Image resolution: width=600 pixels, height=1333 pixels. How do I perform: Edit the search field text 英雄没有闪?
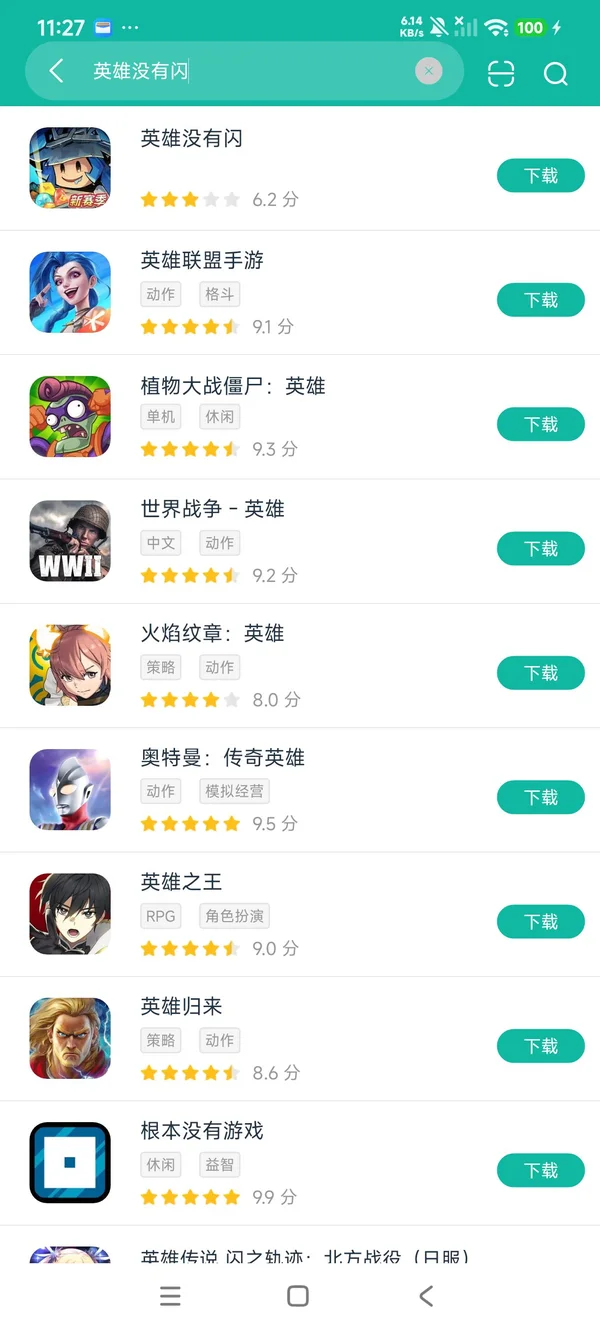point(250,71)
